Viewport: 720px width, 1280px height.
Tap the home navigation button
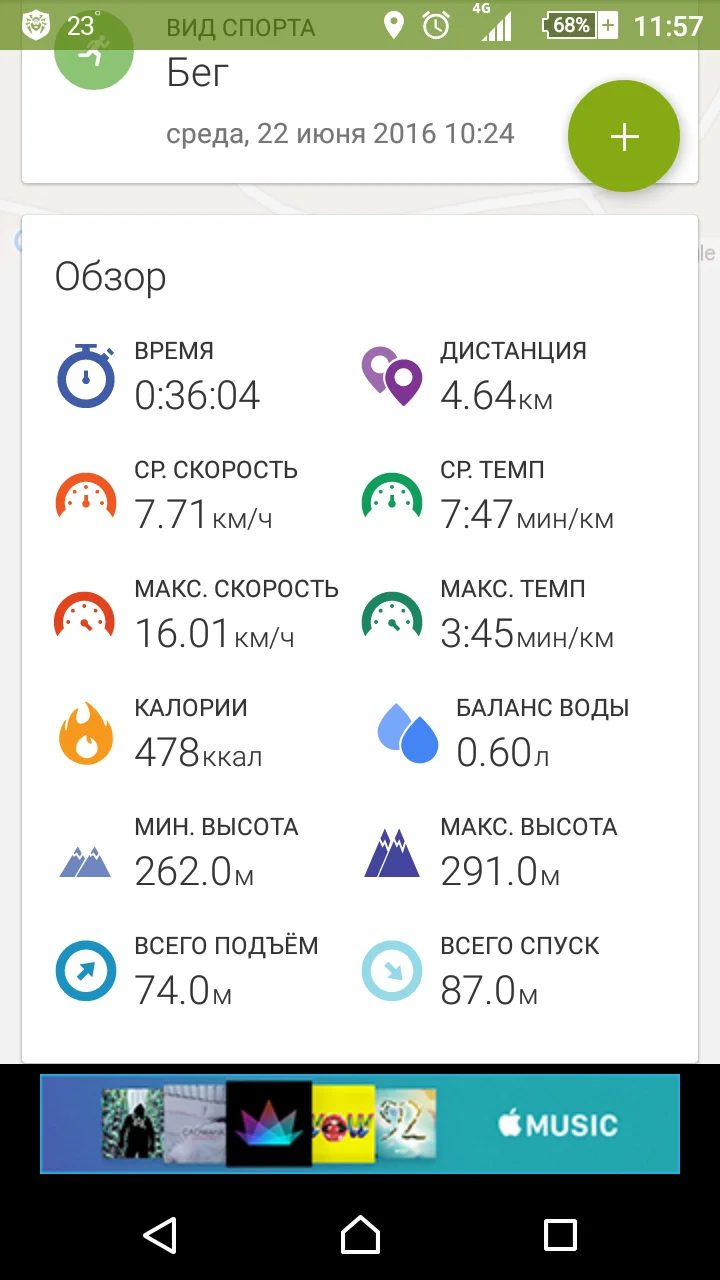point(360,1237)
